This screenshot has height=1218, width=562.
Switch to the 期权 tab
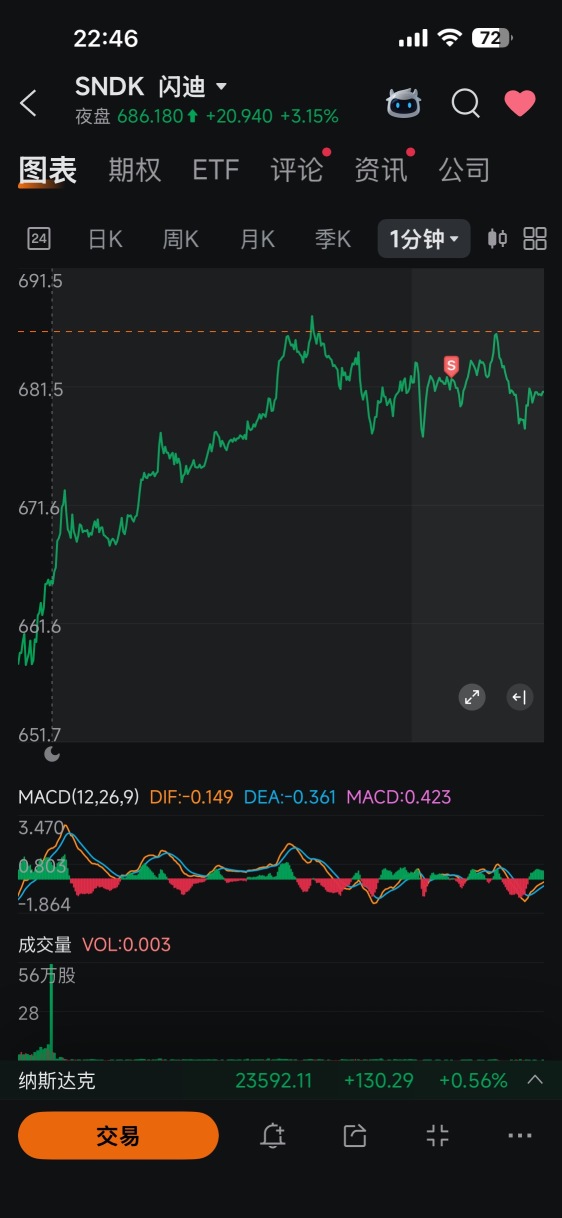(135, 170)
